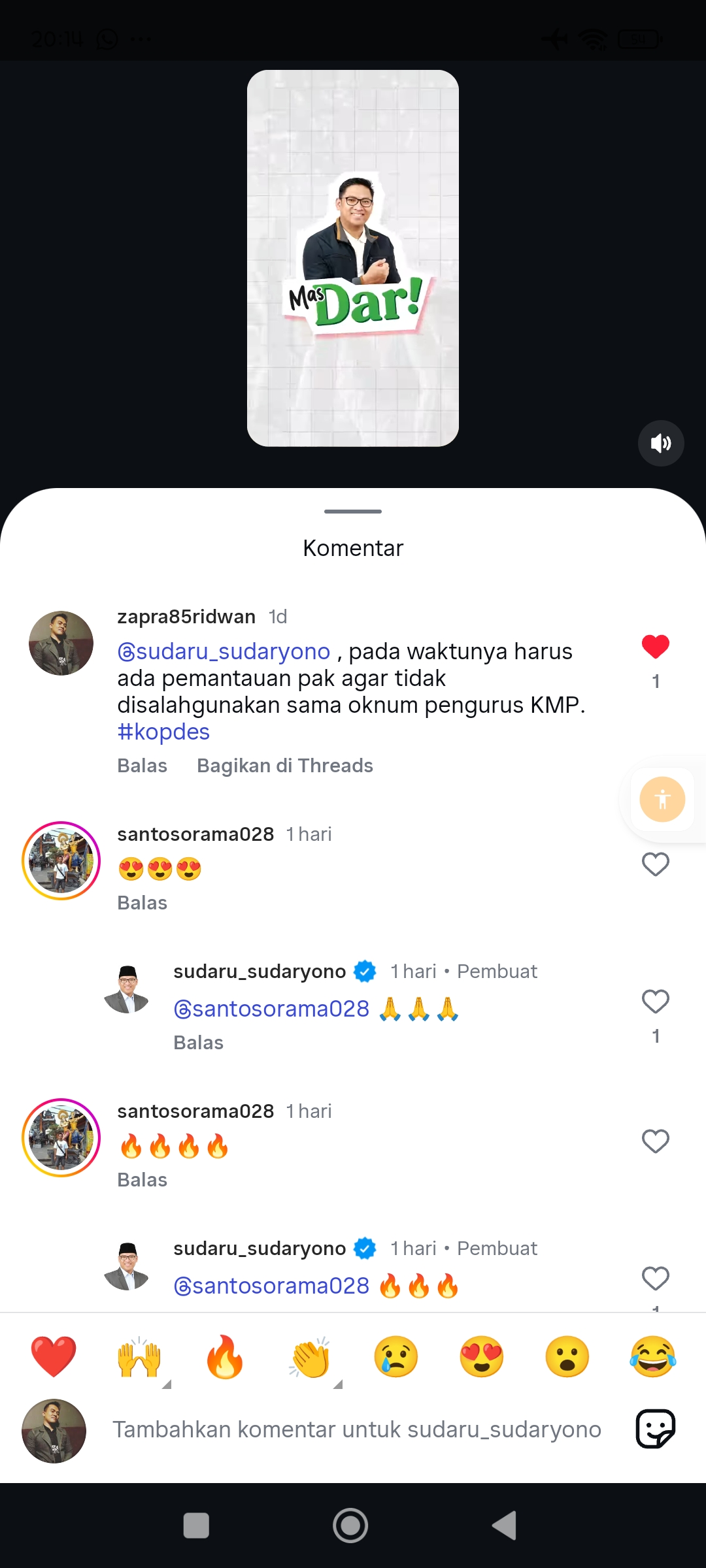Open zapra85ridwan's profile picture
Image resolution: width=706 pixels, height=1568 pixels.
point(61,643)
